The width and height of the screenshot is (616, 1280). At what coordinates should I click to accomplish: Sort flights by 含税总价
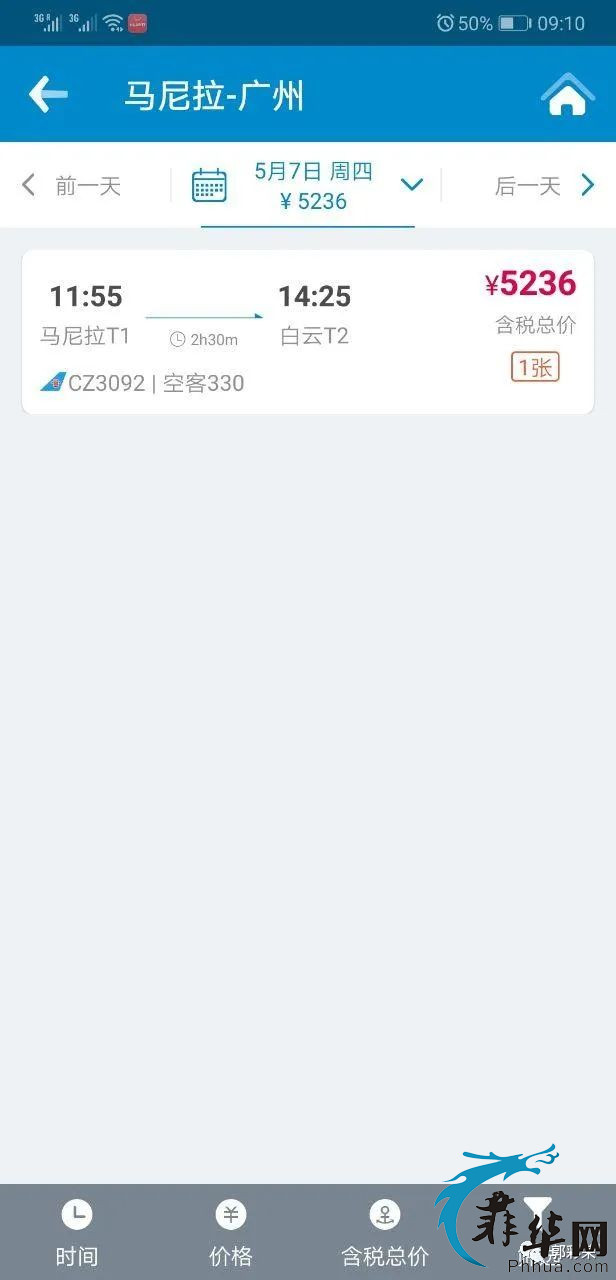[x=385, y=1233]
